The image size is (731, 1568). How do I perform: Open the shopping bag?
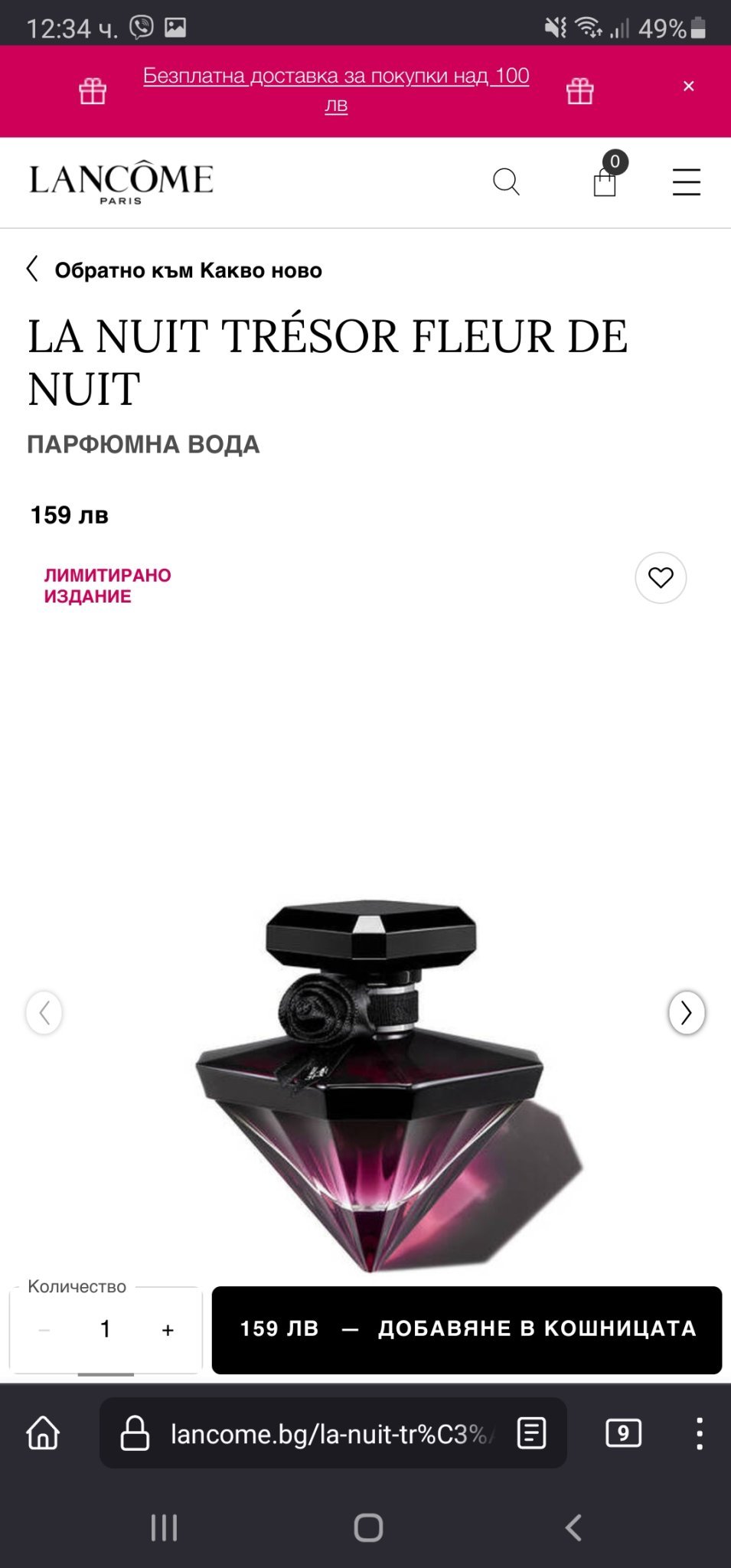(x=605, y=181)
